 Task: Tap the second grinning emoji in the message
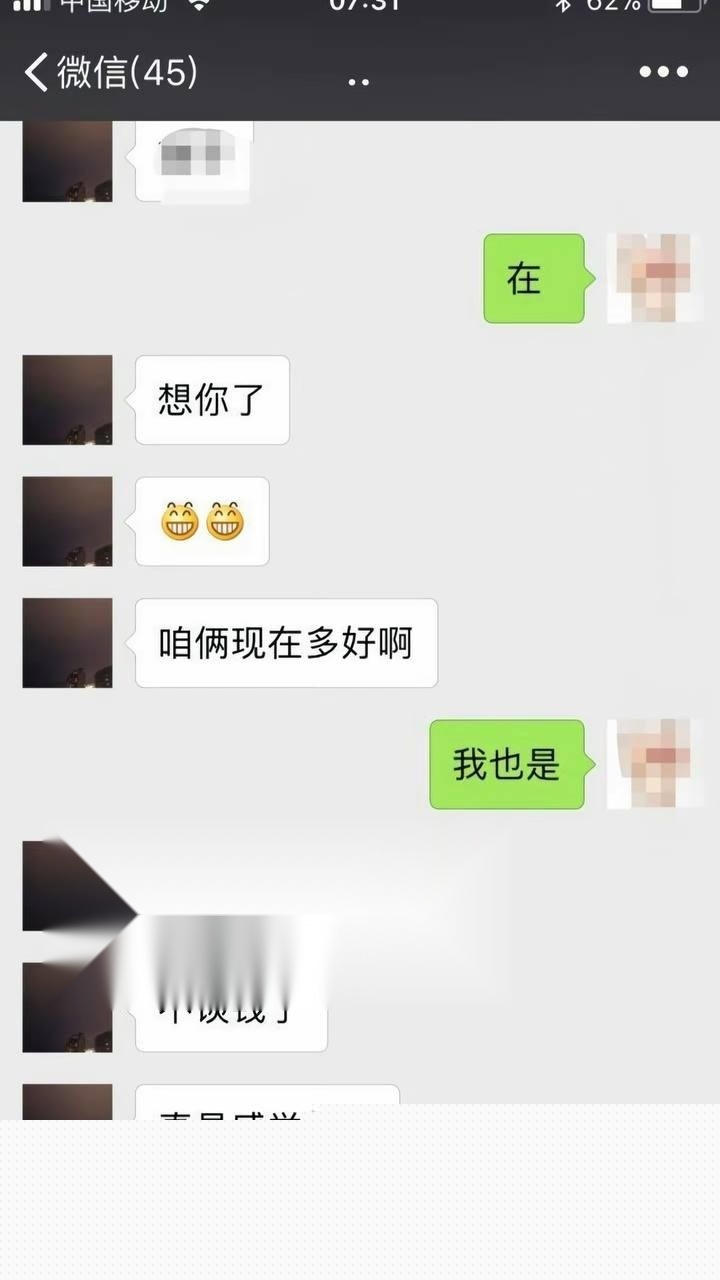pos(225,521)
